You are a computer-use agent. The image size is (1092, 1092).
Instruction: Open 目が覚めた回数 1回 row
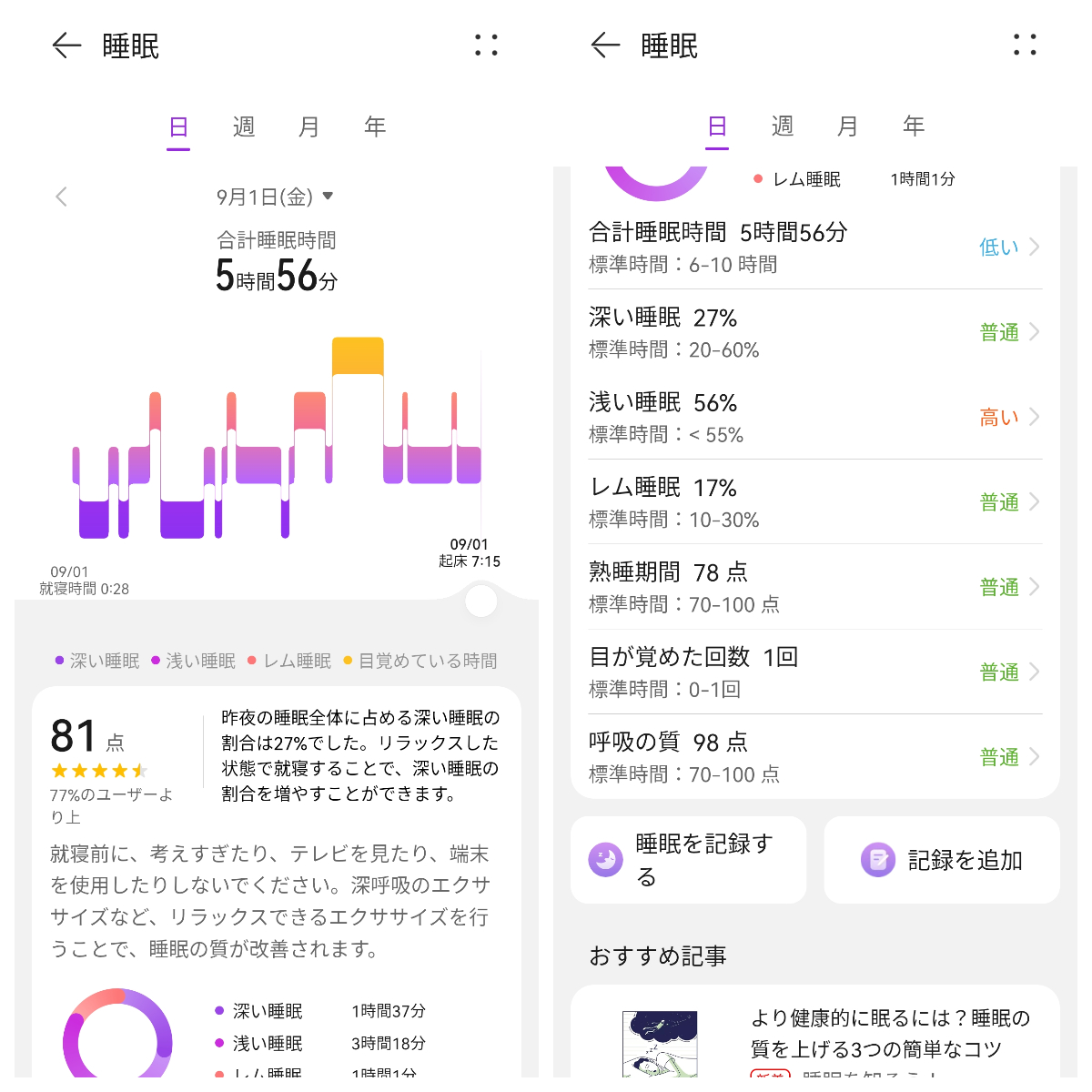click(814, 672)
